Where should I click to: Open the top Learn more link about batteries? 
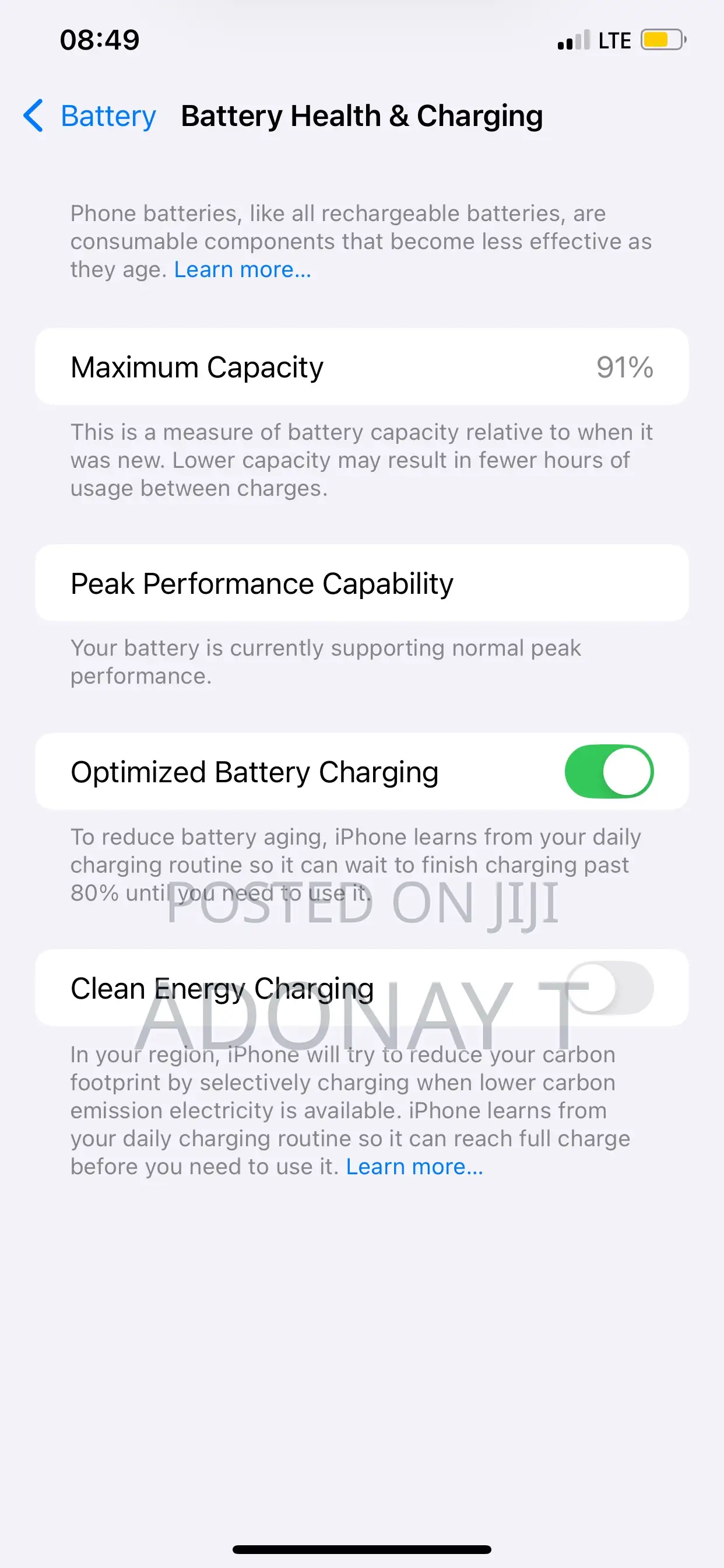point(242,269)
